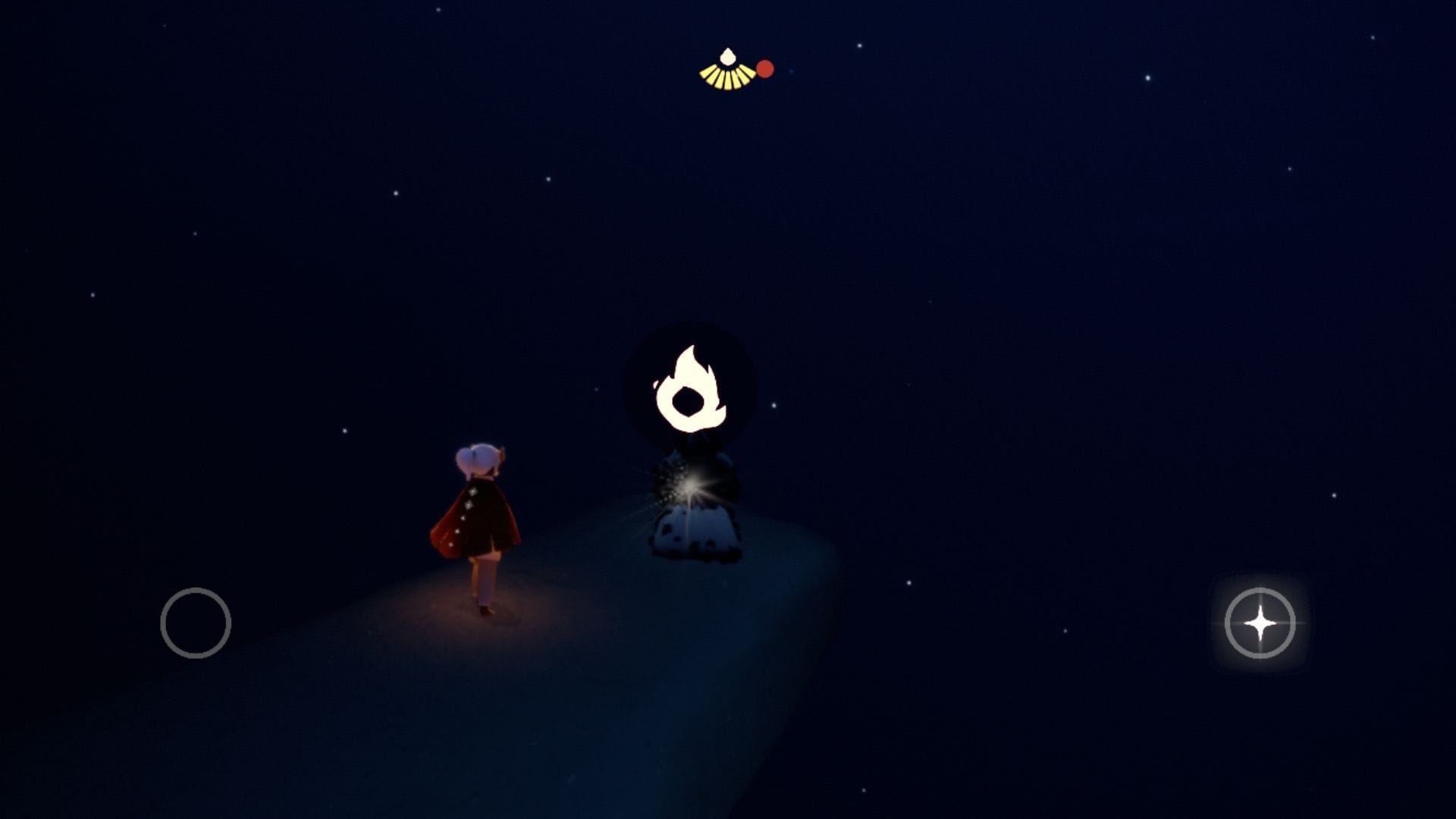
Task: Tap the flame icon to light the spirit
Action: 689,389
